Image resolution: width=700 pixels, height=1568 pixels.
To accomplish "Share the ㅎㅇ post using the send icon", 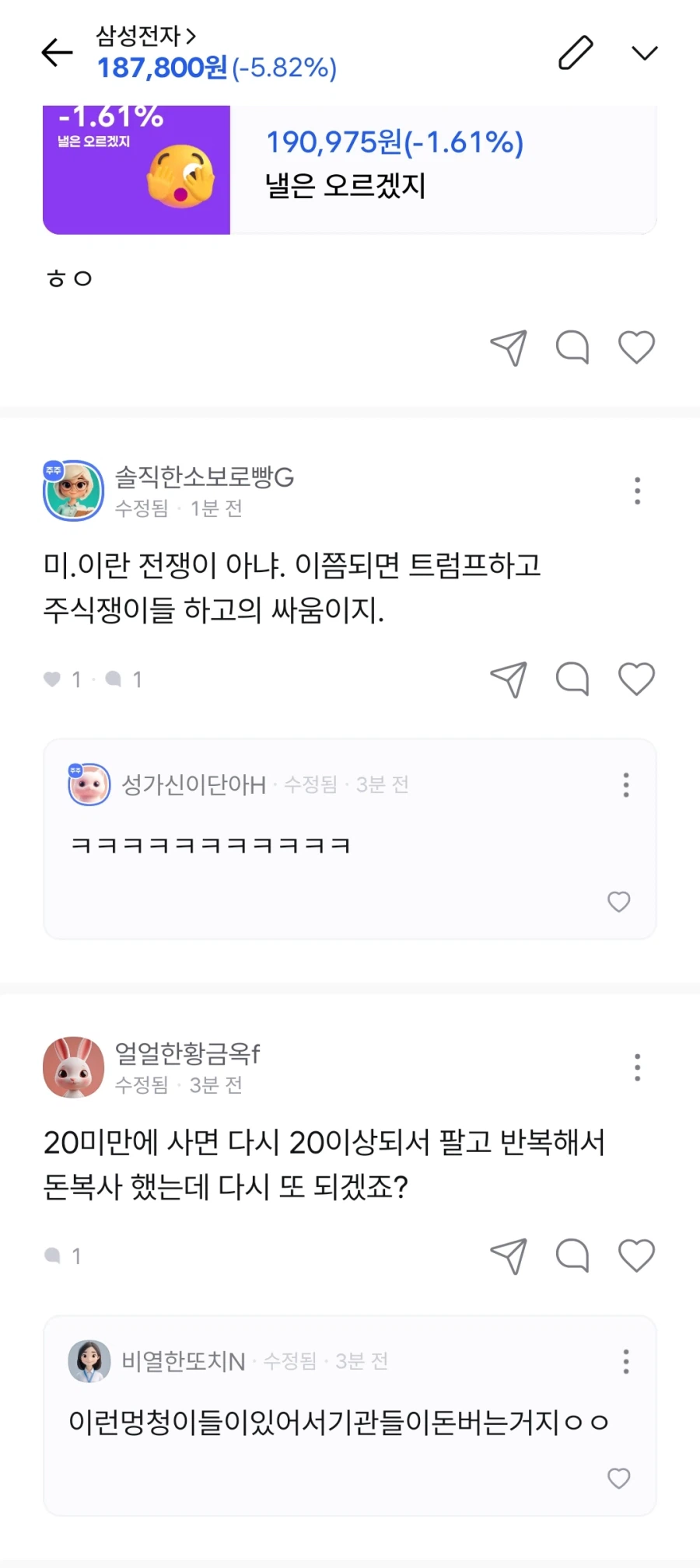I will pos(509,347).
